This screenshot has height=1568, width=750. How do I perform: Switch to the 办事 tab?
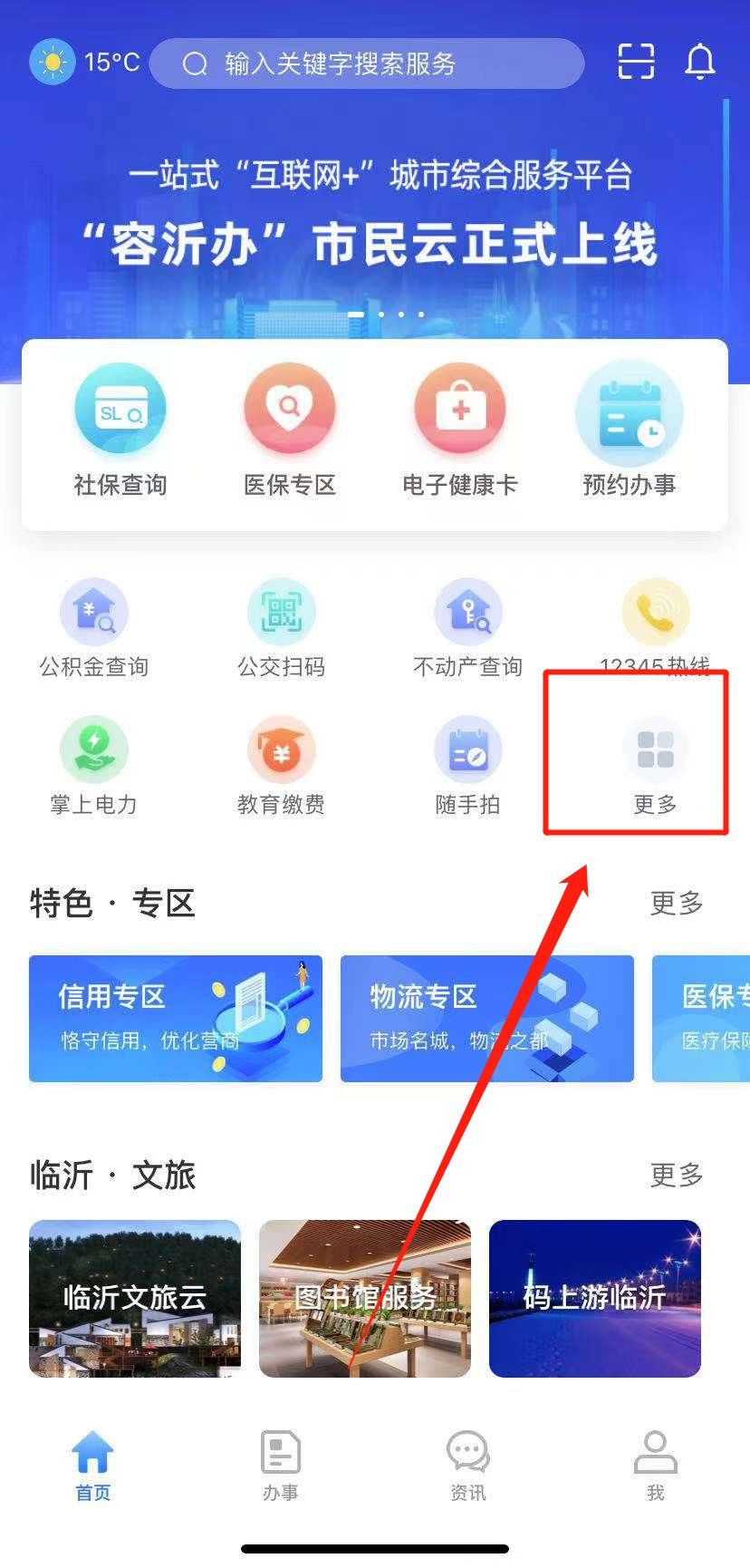(x=280, y=1465)
